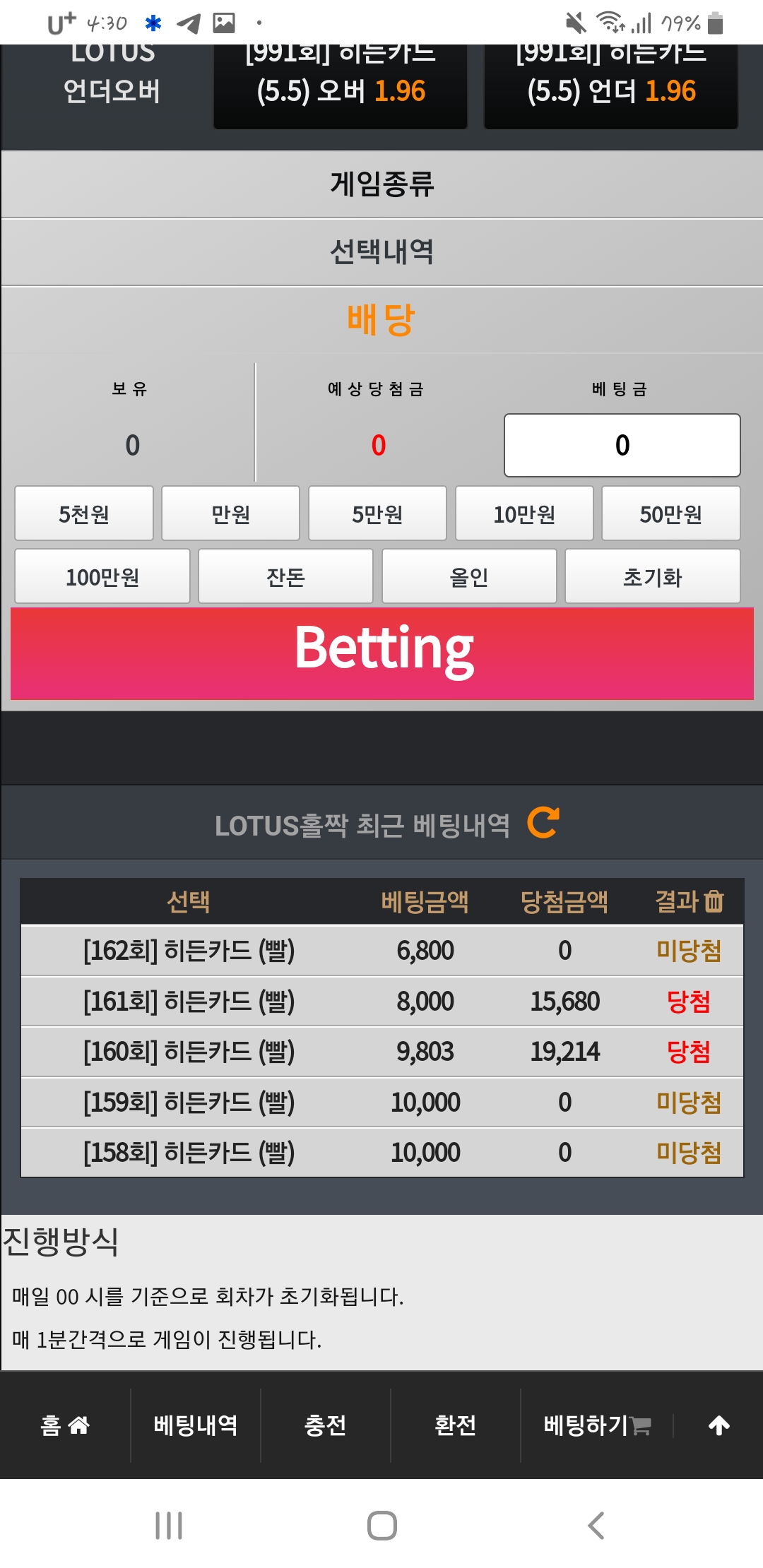The height and width of the screenshot is (1568, 763).
Task: Select the hidden card over 1.96 option
Action: tap(341, 86)
